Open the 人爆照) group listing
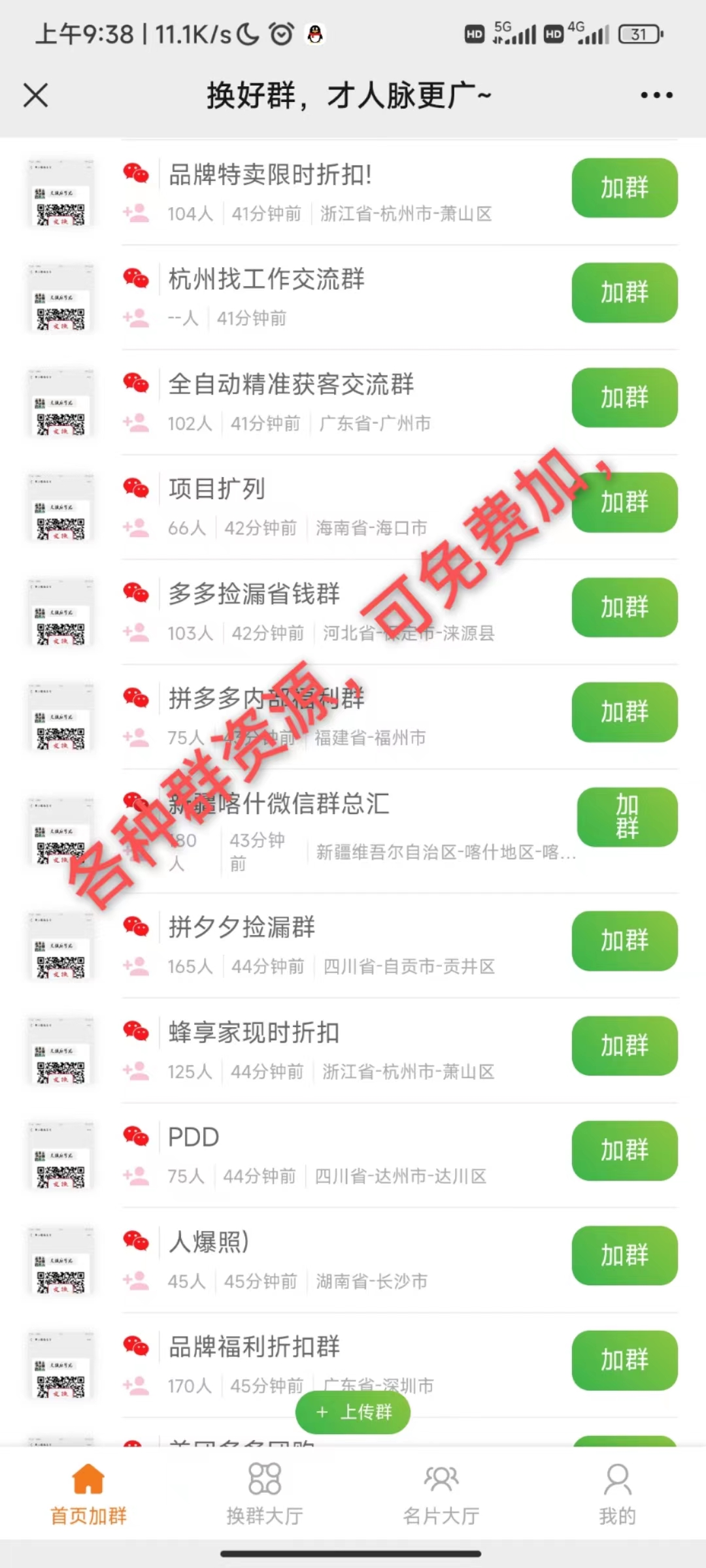 coord(209,1241)
